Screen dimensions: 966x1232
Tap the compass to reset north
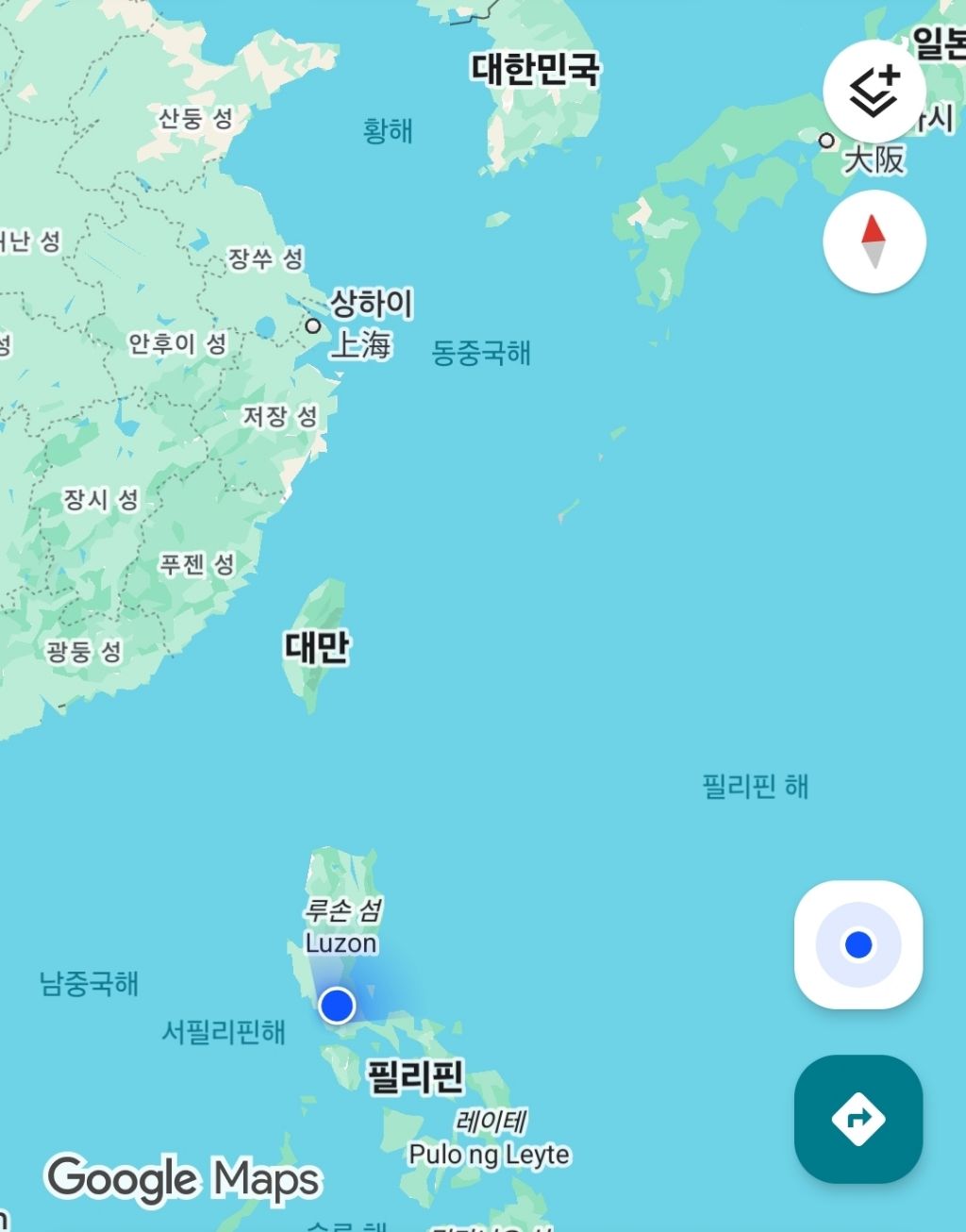pyautogui.click(x=874, y=241)
